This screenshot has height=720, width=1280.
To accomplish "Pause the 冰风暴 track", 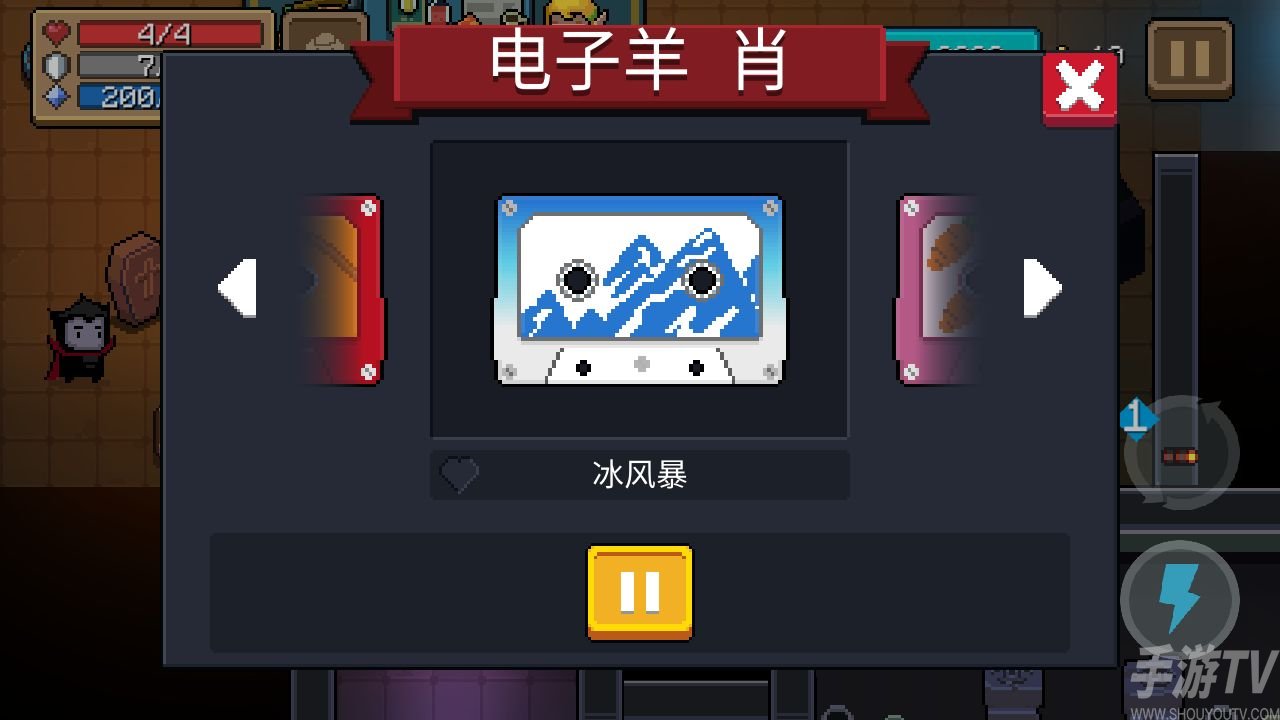I will click(640, 591).
